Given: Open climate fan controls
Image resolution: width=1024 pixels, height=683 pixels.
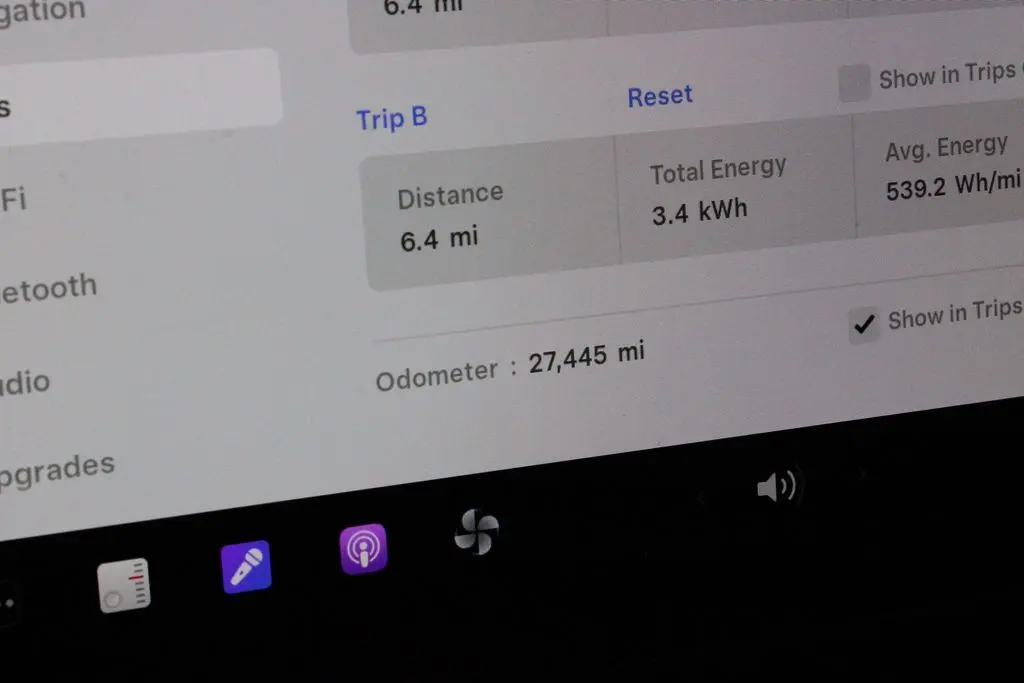Looking at the screenshot, I should click(x=476, y=531).
